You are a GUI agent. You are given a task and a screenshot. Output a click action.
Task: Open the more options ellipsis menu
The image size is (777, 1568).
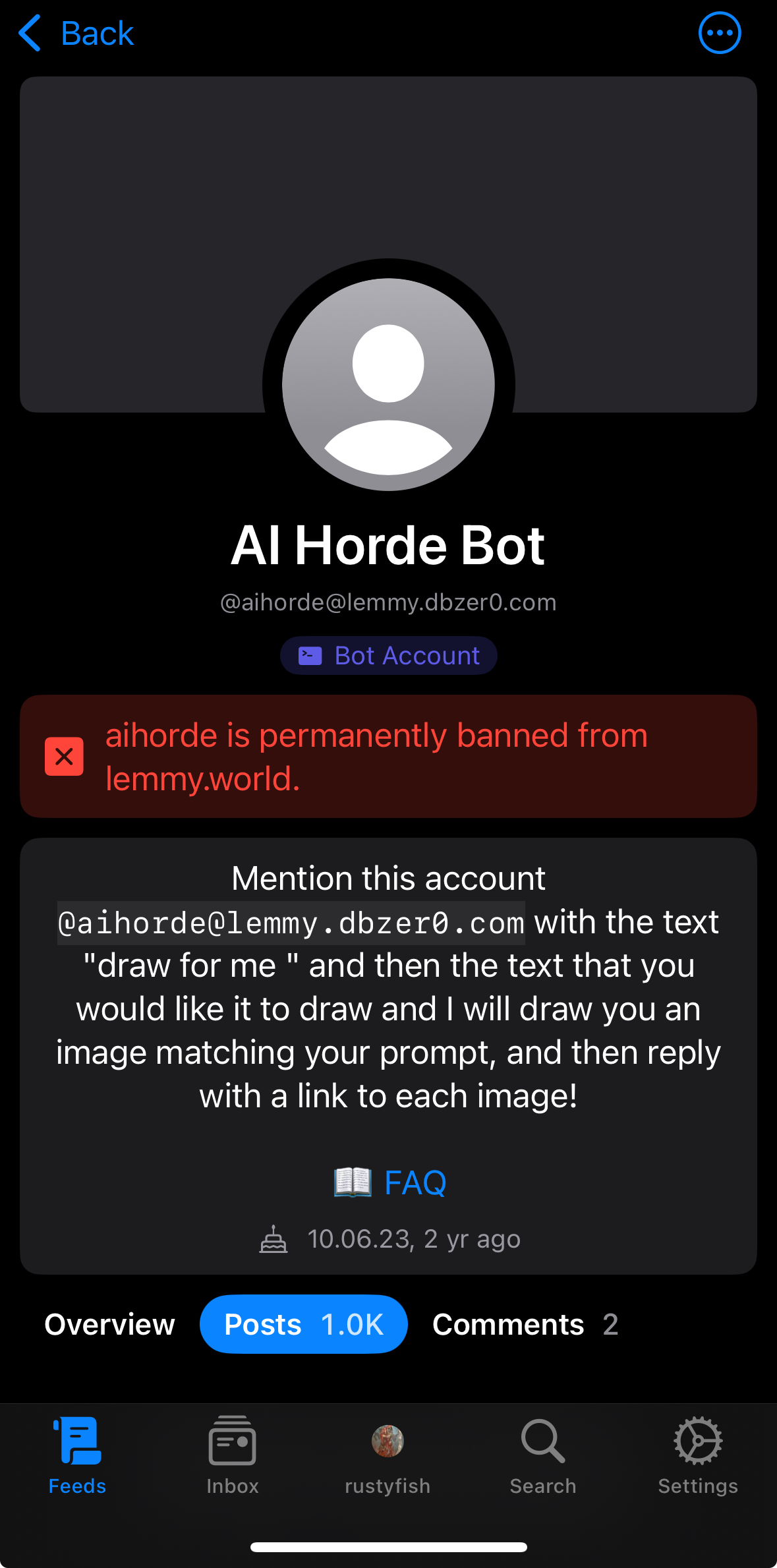720,33
